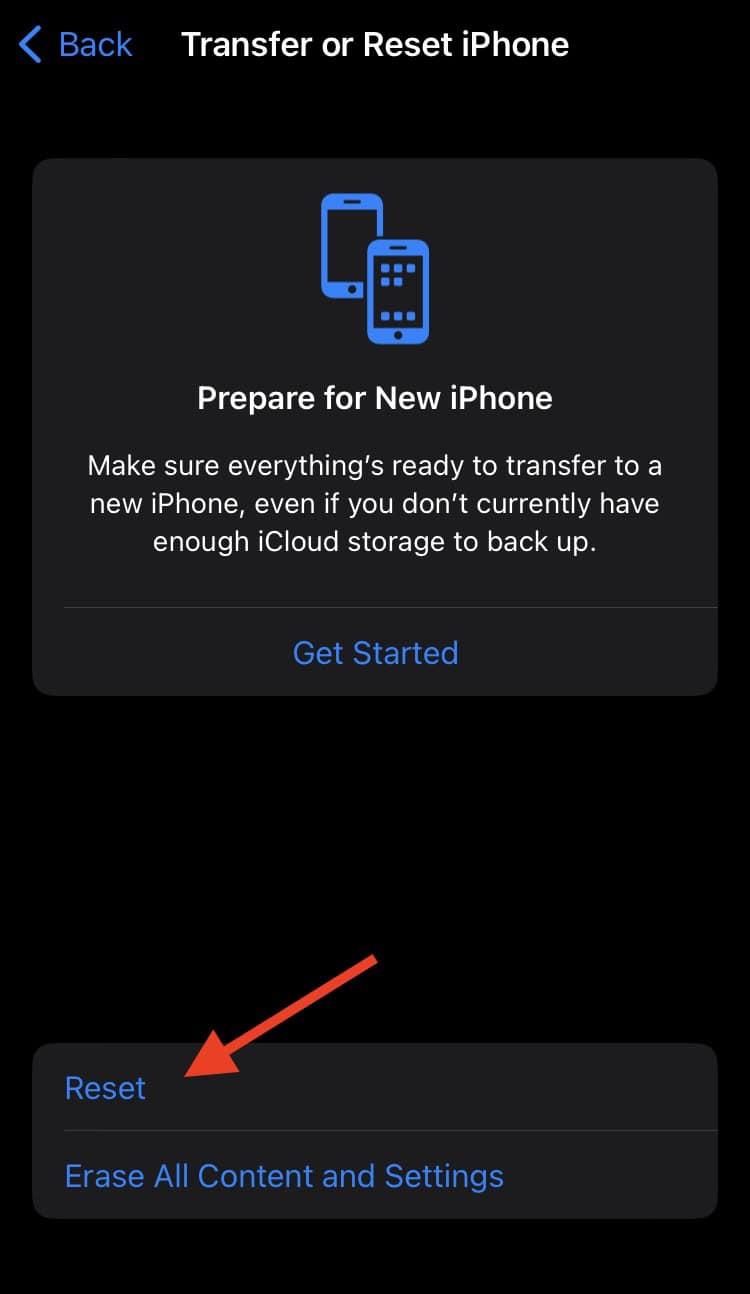750x1294 pixels.
Task: Go back to the previous settings page
Action: click(77, 45)
